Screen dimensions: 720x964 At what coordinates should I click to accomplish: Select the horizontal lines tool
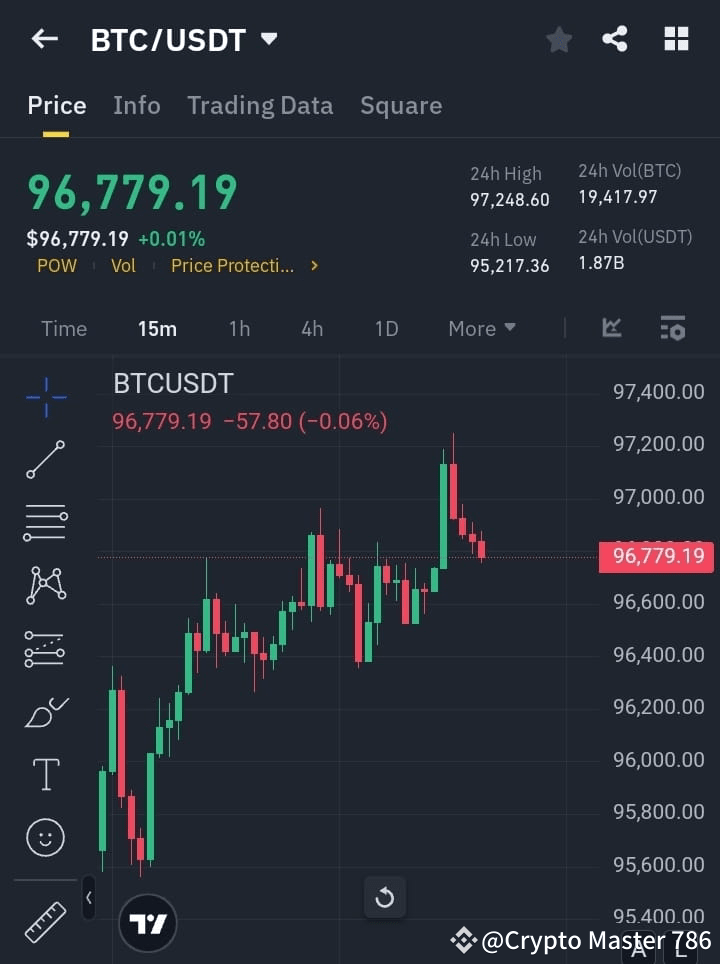point(44,523)
